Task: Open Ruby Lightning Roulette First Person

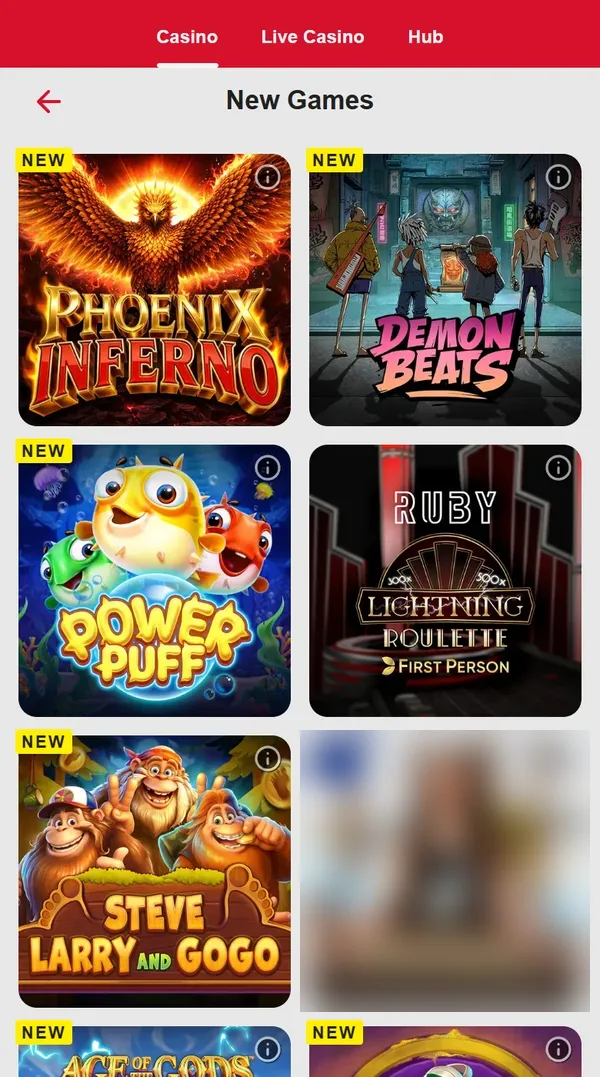Action: 445,580
